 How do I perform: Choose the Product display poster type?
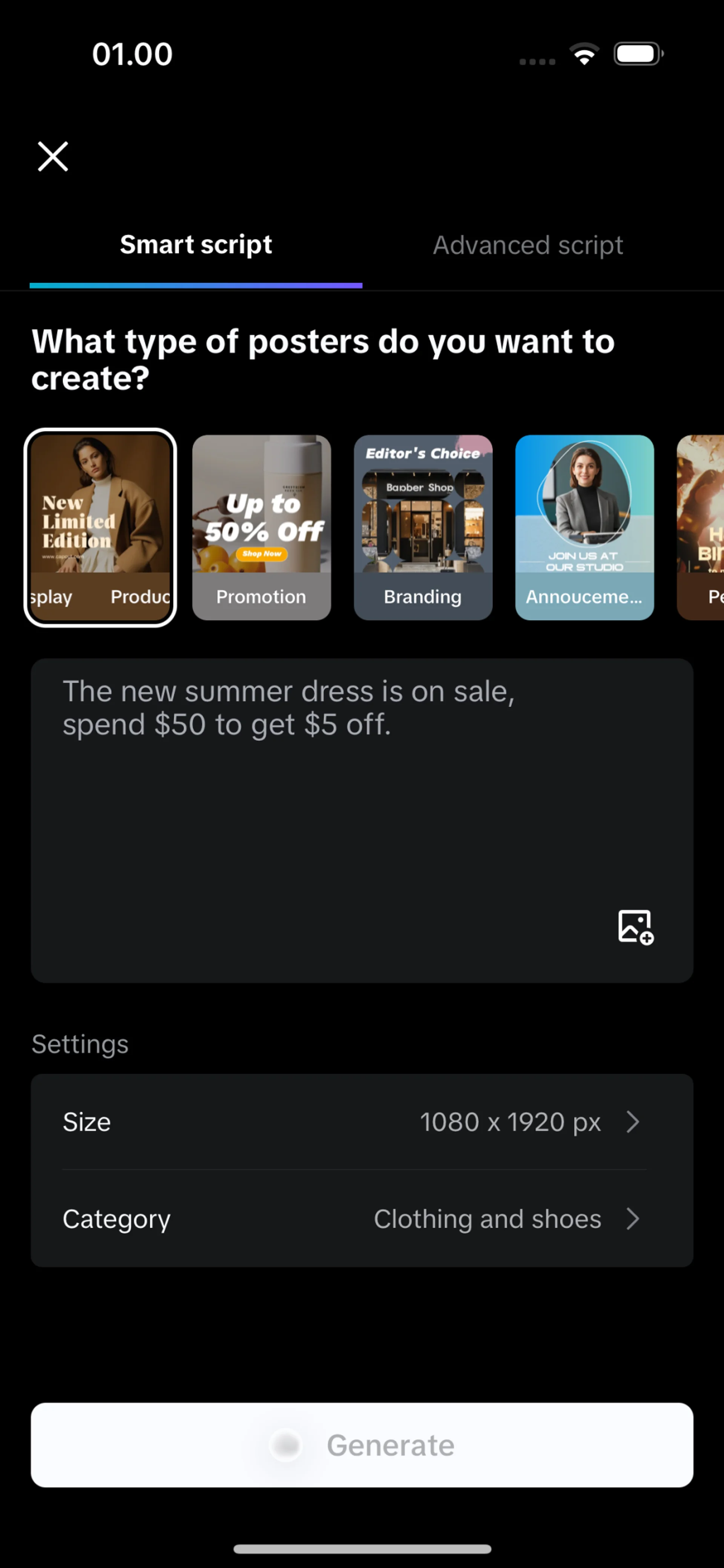click(x=100, y=527)
